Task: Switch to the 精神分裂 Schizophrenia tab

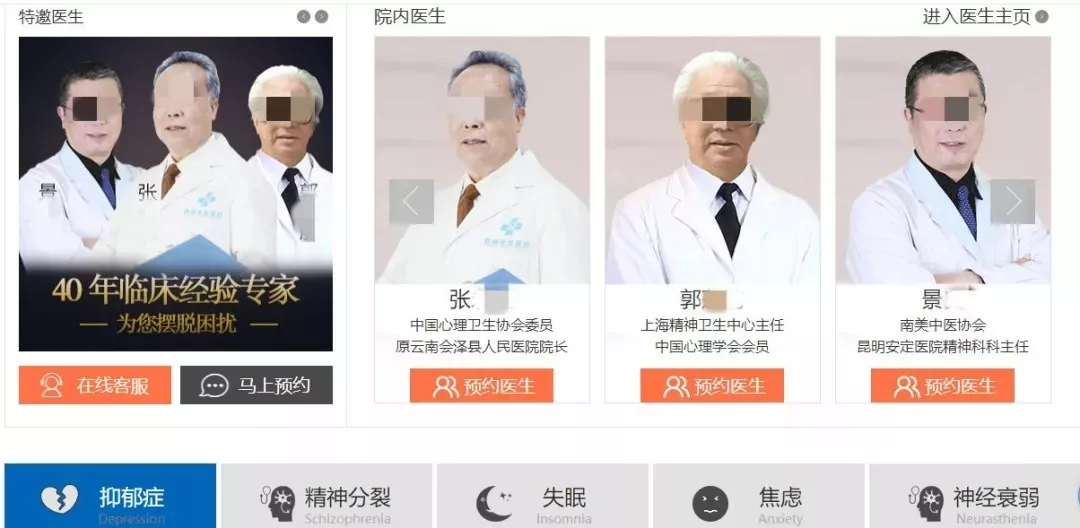Action: 326,496
